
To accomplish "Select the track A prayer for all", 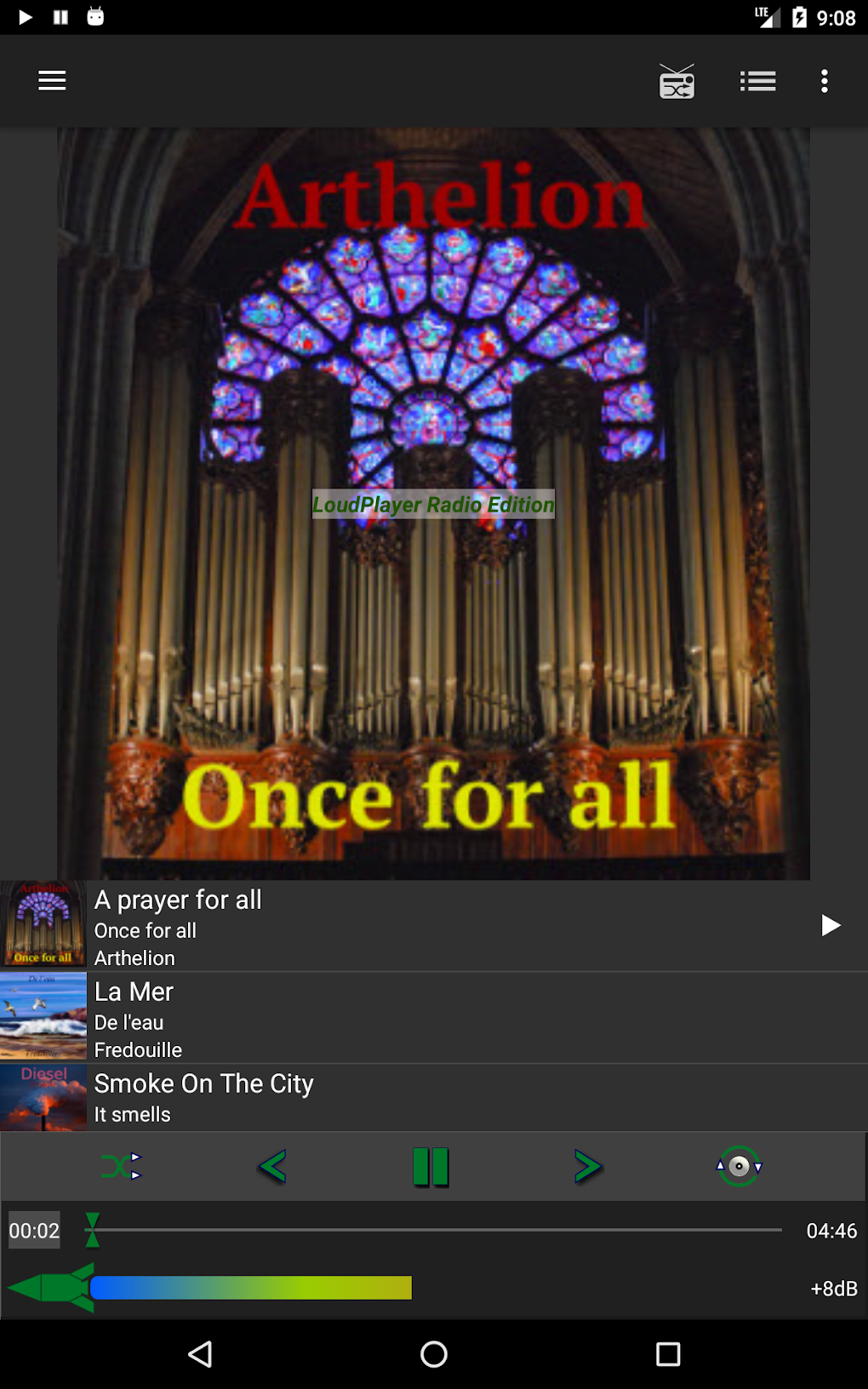I will [425, 925].
